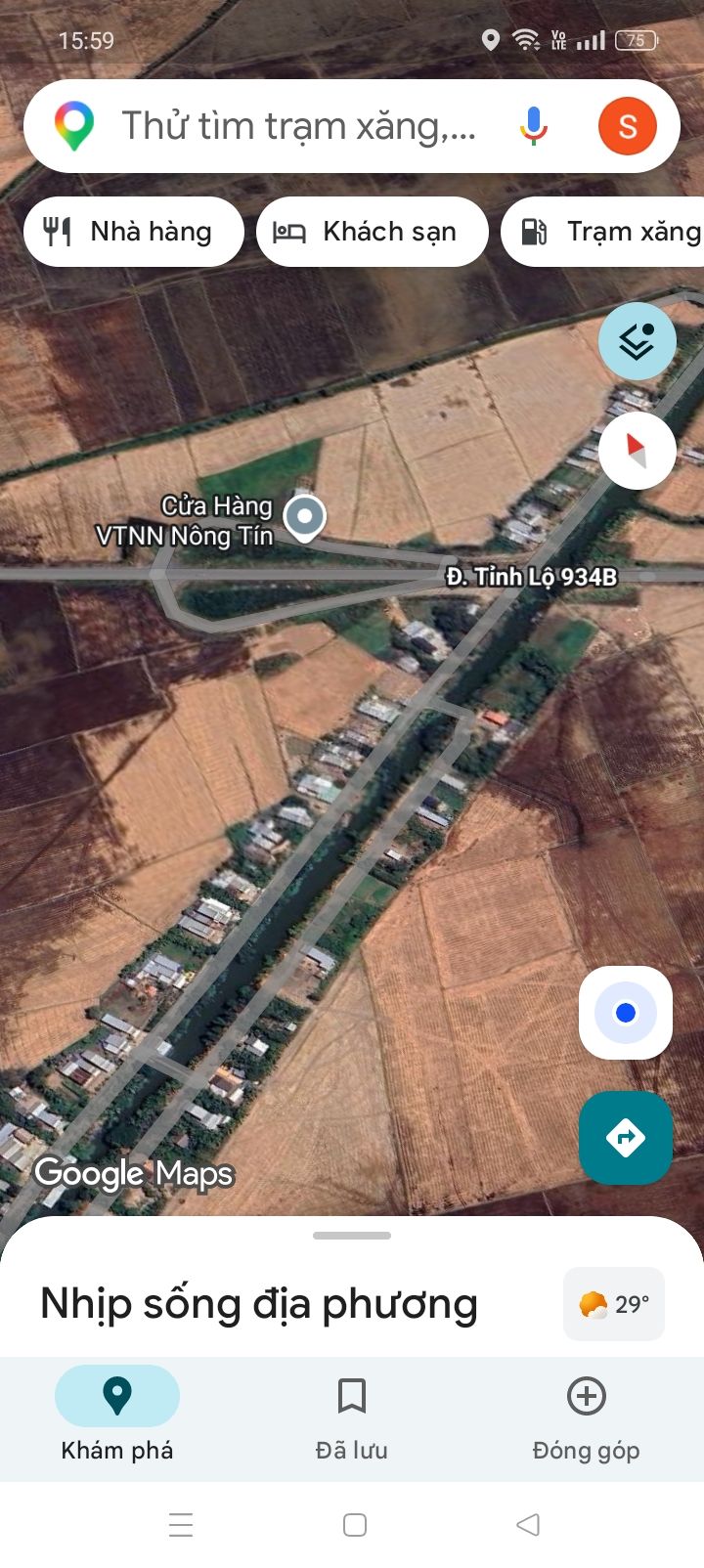704x1568 pixels.
Task: Tap the search box "Thử tìm trạm xăng"
Action: 298,126
